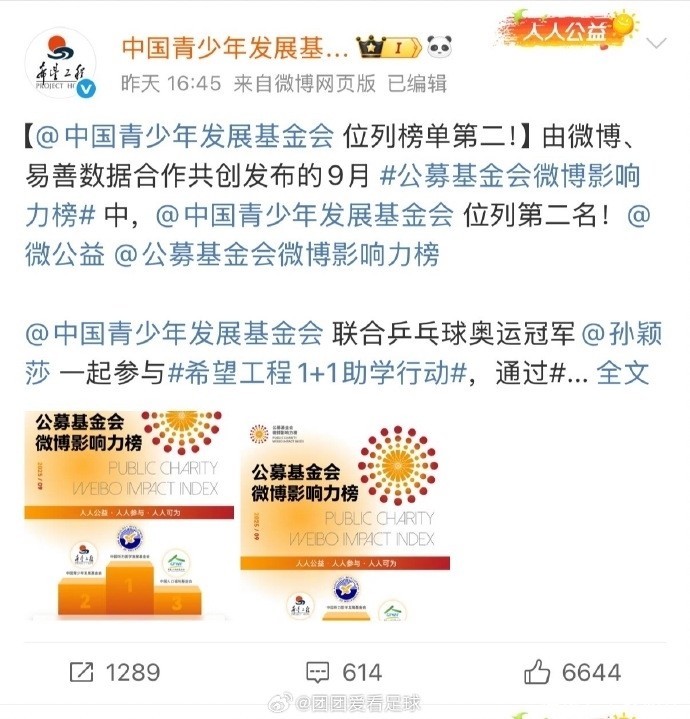The image size is (690, 719).
Task: Open the poster's profile avatar
Action: click(x=61, y=63)
